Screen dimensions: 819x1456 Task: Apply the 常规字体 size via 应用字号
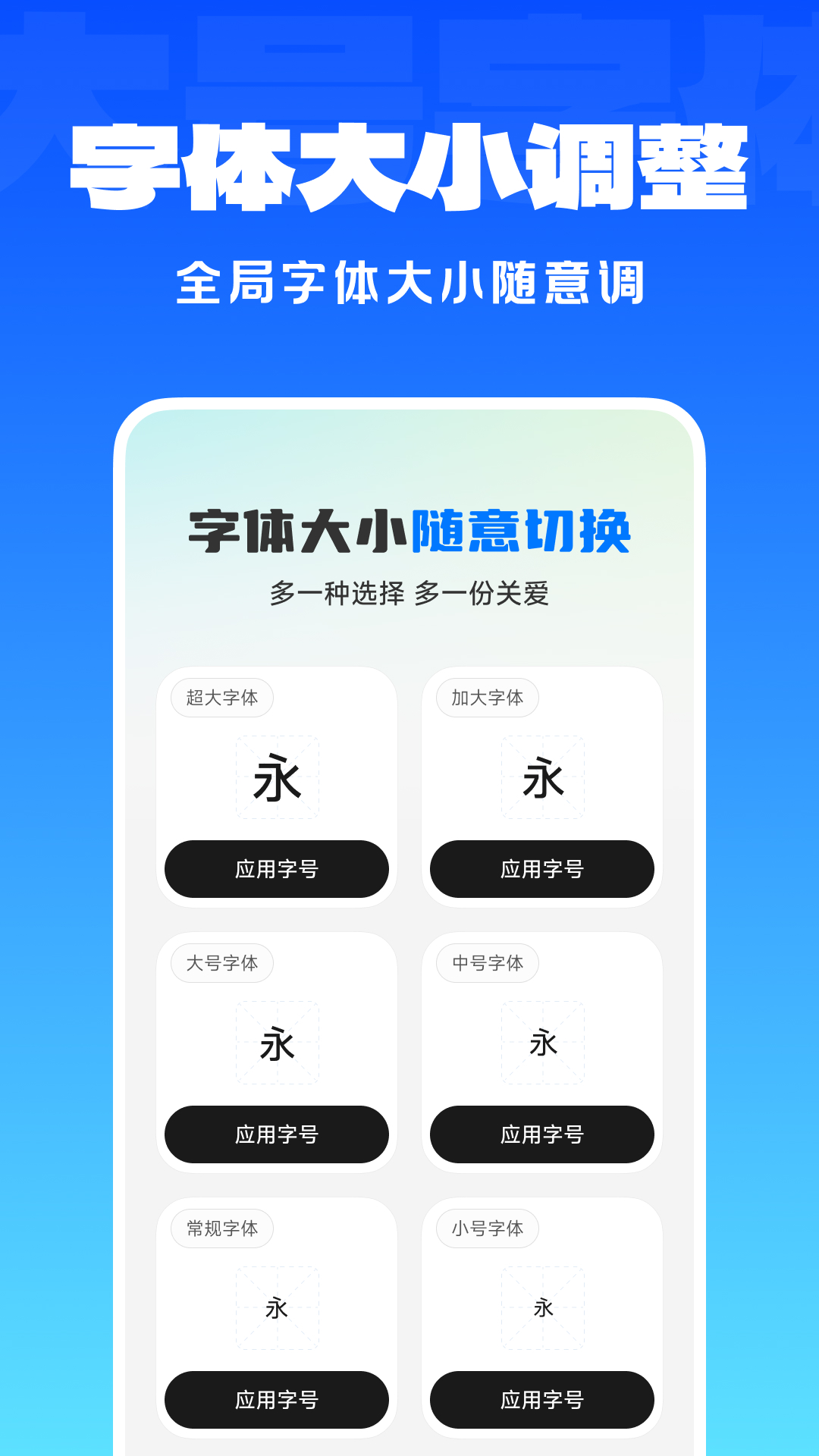(x=277, y=1399)
